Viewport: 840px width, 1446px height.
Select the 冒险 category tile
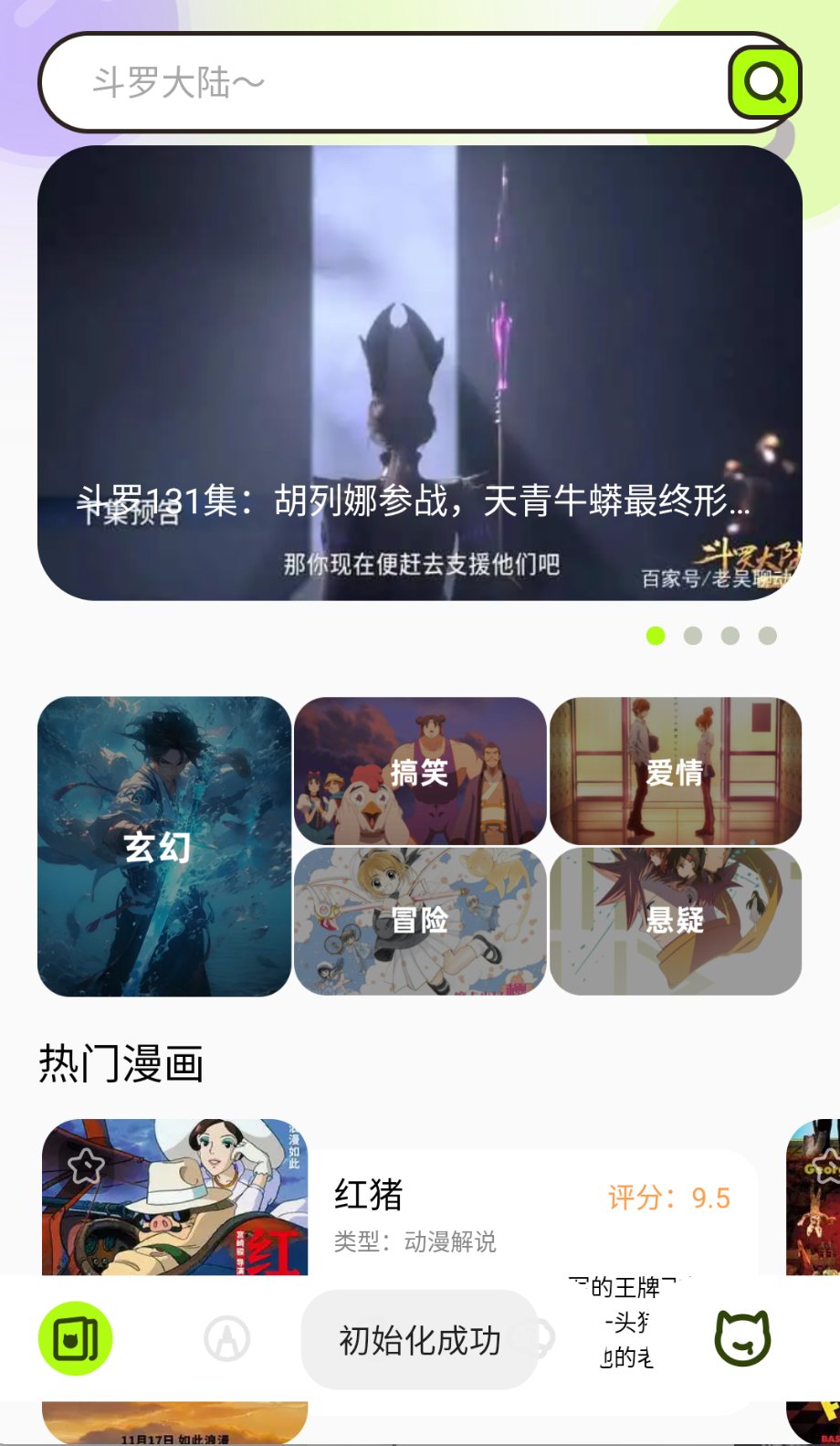click(419, 922)
